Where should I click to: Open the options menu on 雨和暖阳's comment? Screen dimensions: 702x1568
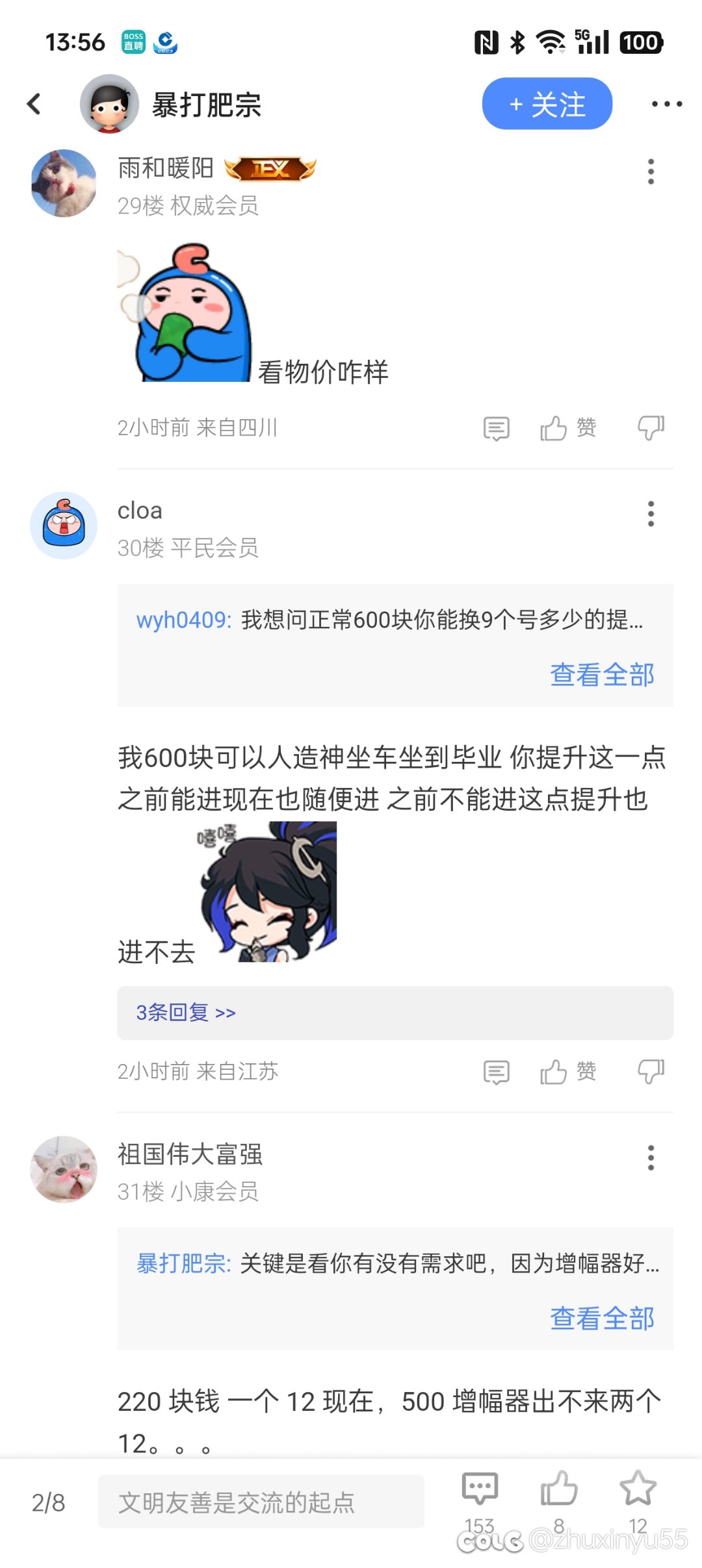tap(651, 171)
